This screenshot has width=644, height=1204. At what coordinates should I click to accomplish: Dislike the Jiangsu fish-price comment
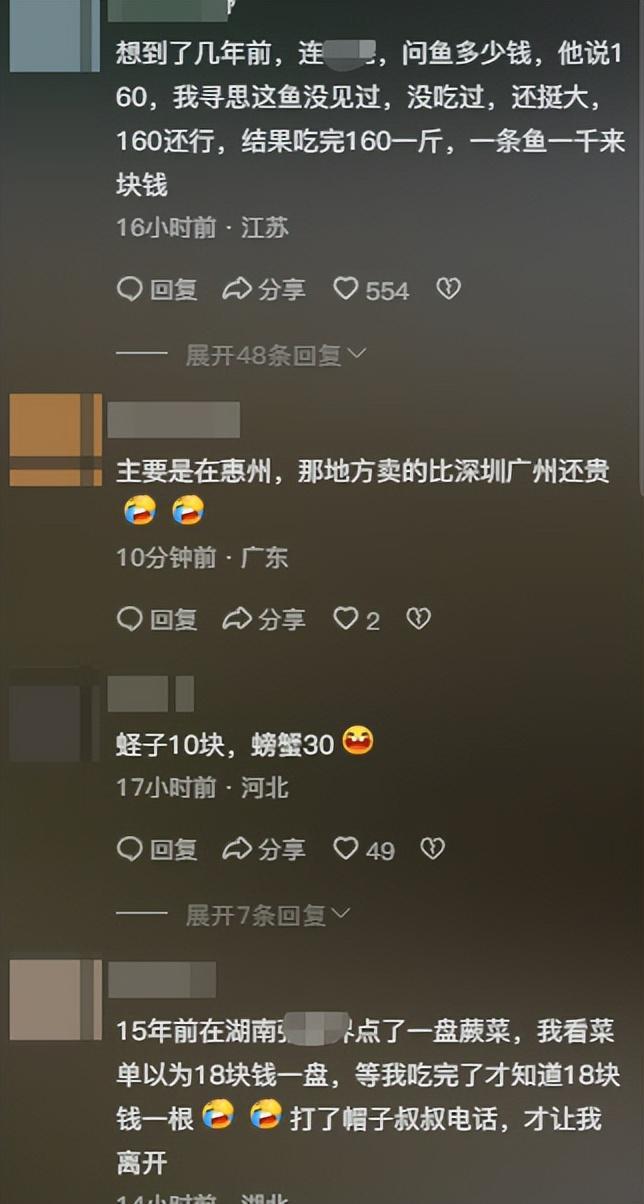448,290
